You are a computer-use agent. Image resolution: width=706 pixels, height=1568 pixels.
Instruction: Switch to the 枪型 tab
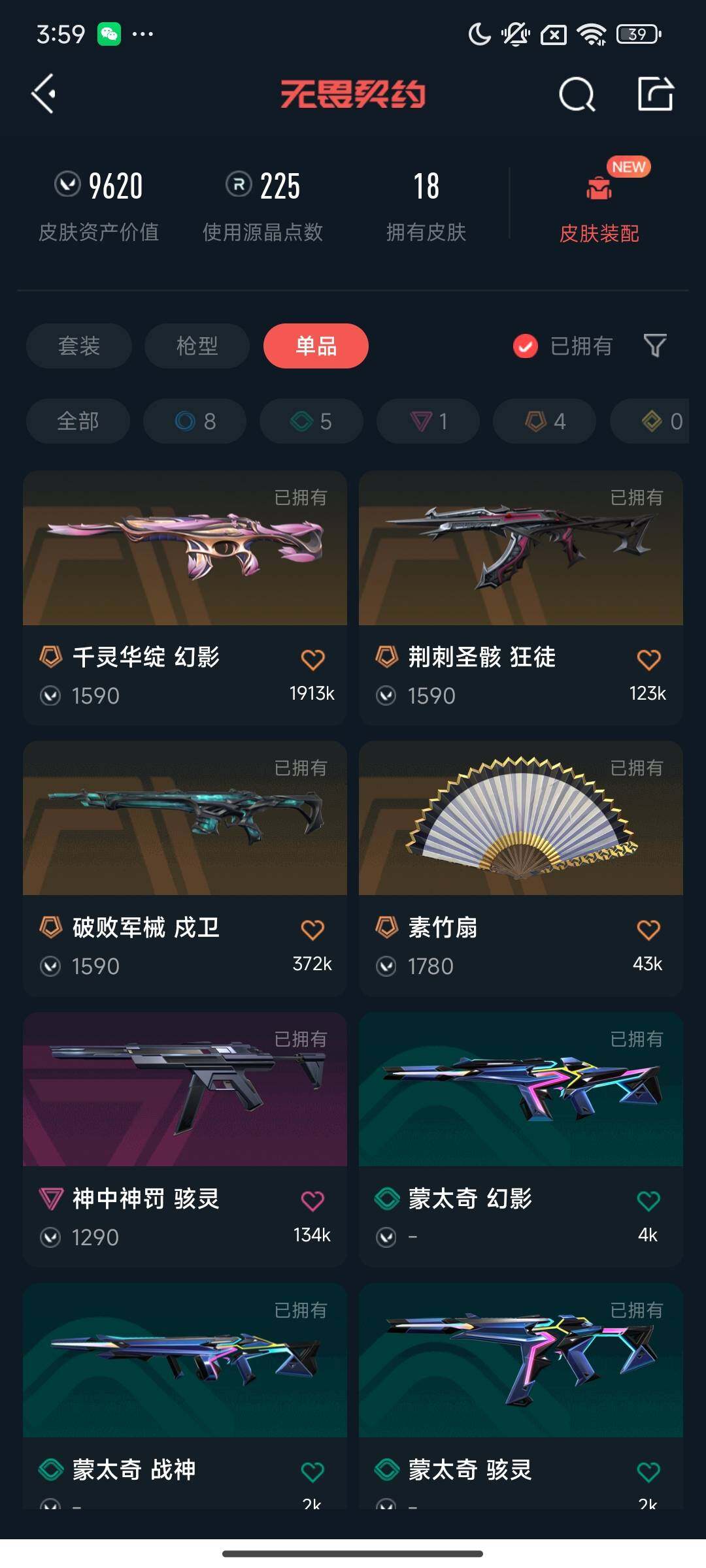197,346
